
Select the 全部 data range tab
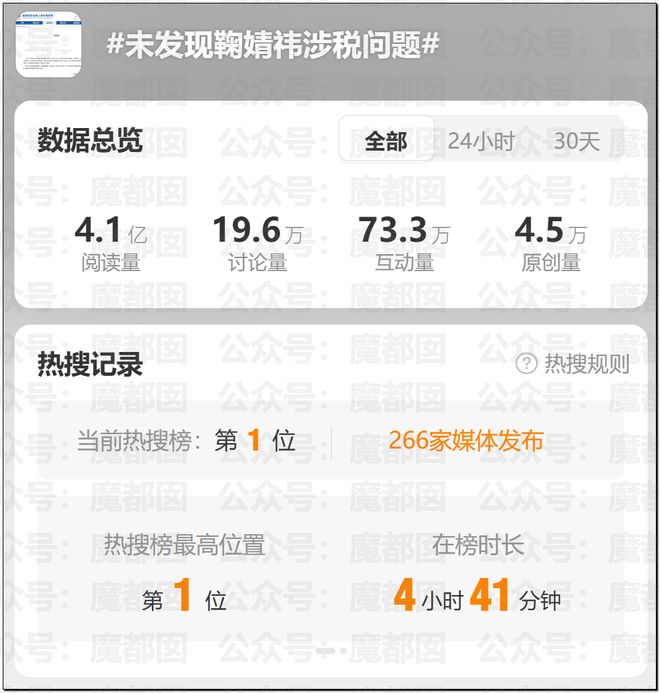pos(386,141)
